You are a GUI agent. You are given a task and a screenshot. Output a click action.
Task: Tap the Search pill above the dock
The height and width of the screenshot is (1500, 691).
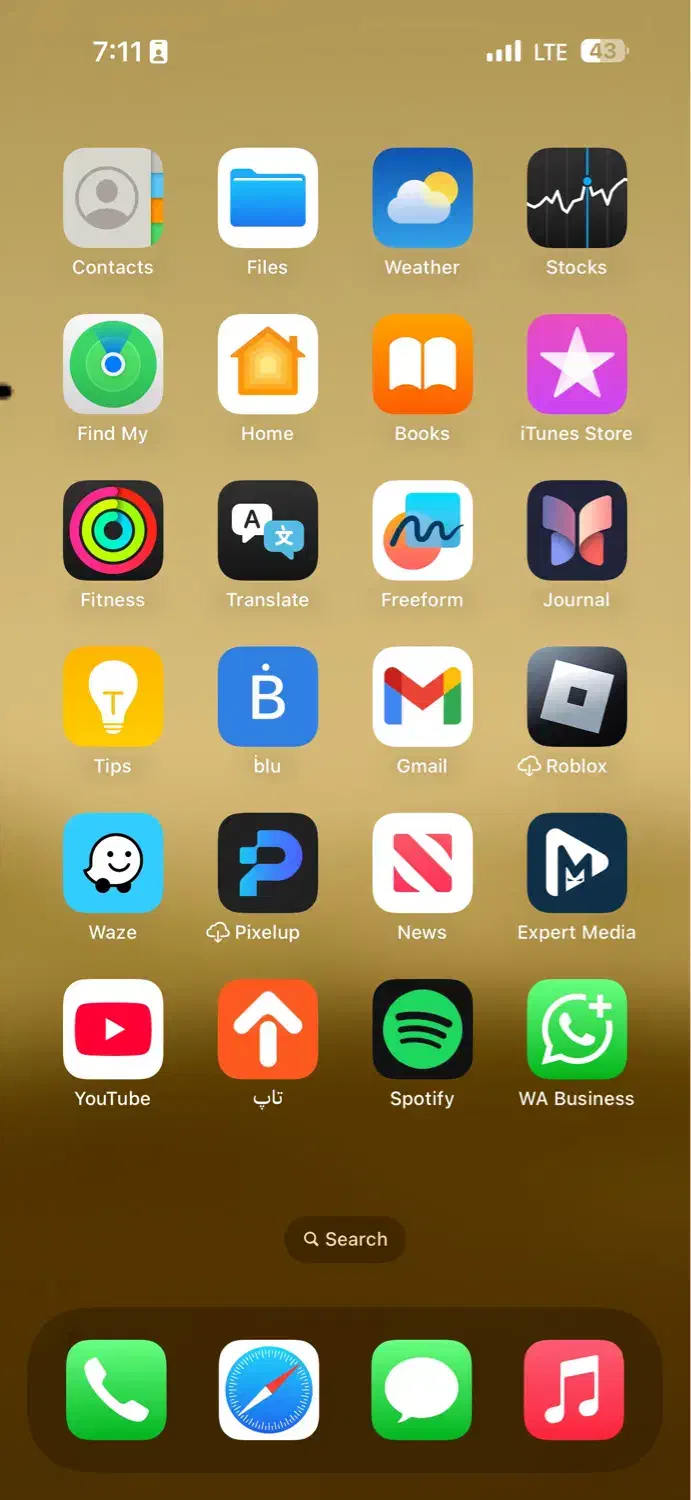point(345,1239)
